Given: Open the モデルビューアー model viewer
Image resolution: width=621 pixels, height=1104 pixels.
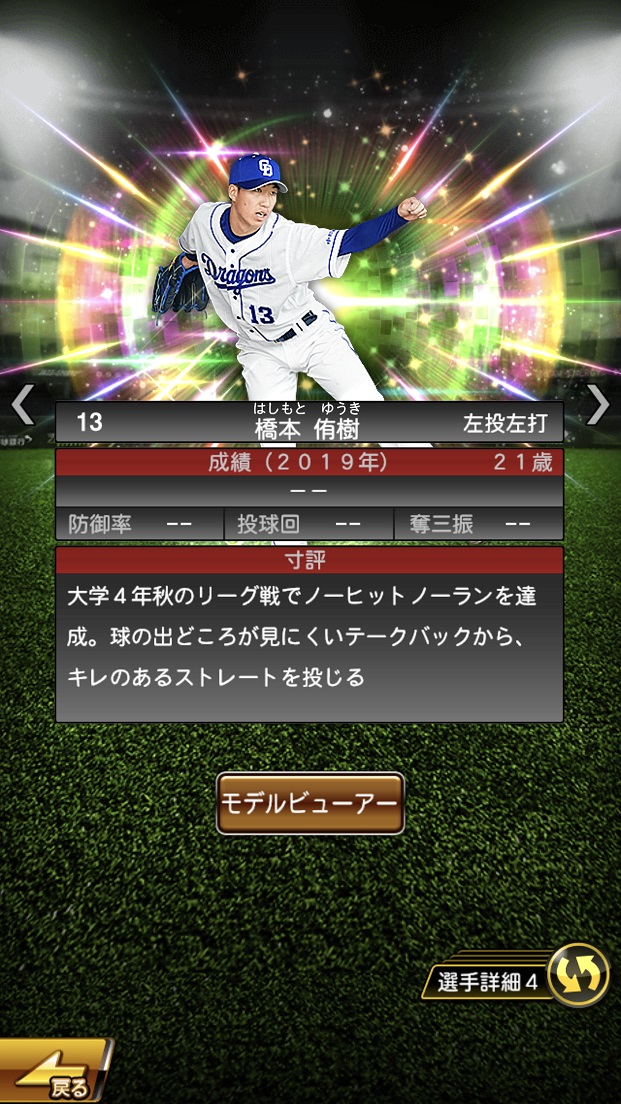Looking at the screenshot, I should 310,803.
